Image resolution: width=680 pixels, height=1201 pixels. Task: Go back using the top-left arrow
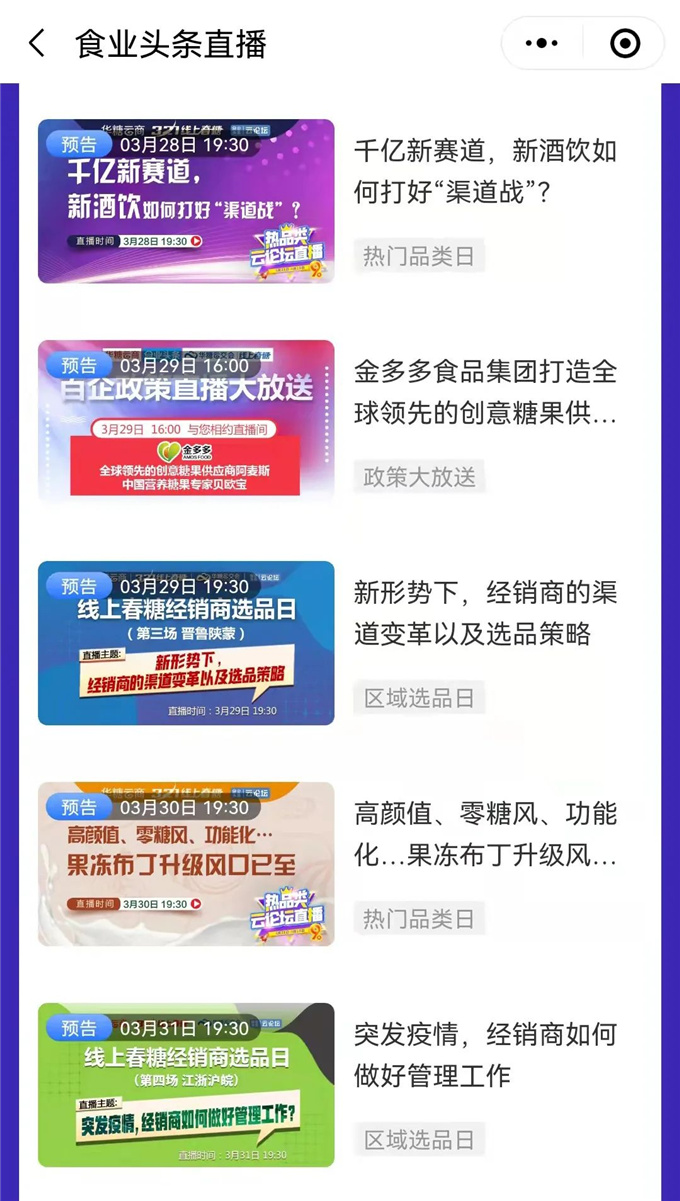click(37, 43)
